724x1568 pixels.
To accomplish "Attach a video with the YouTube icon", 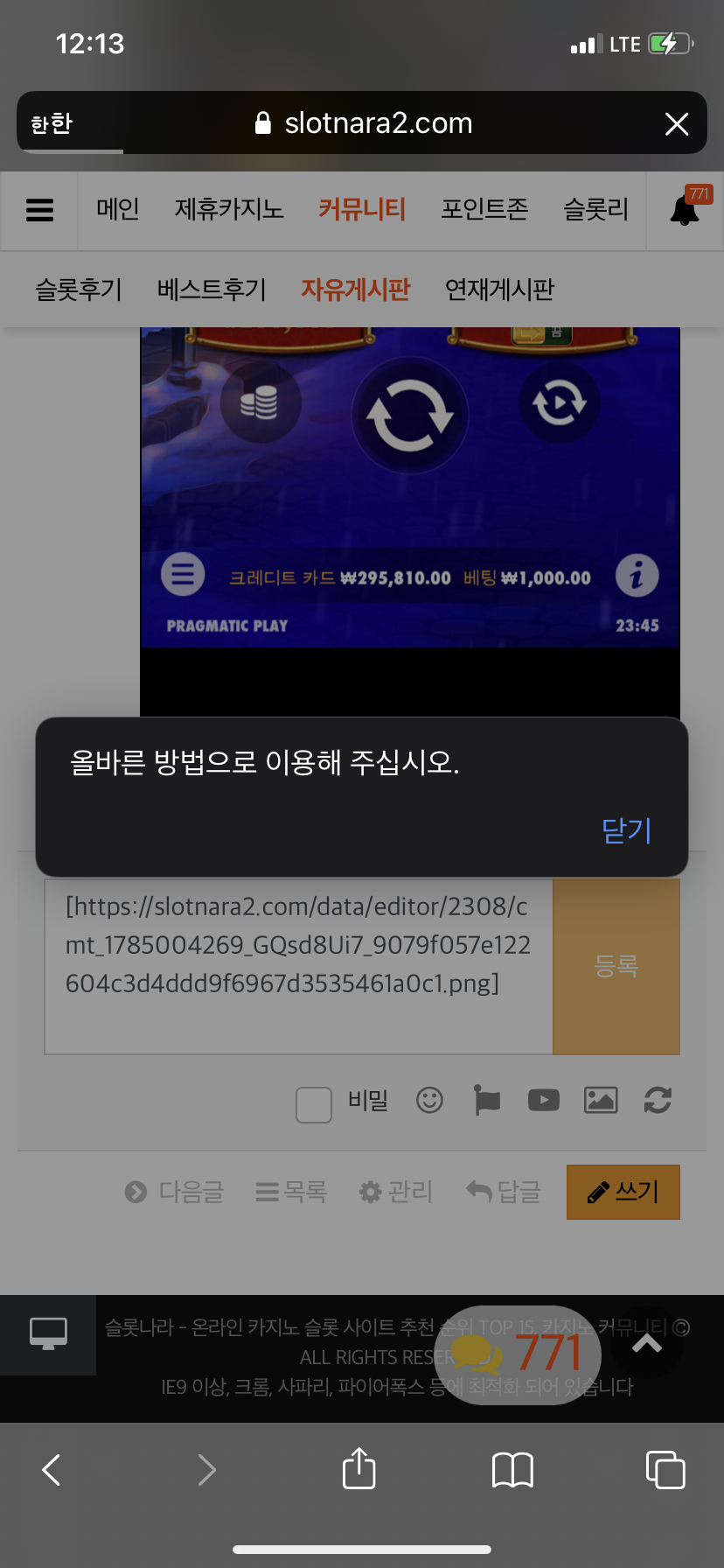I will pyautogui.click(x=544, y=1100).
